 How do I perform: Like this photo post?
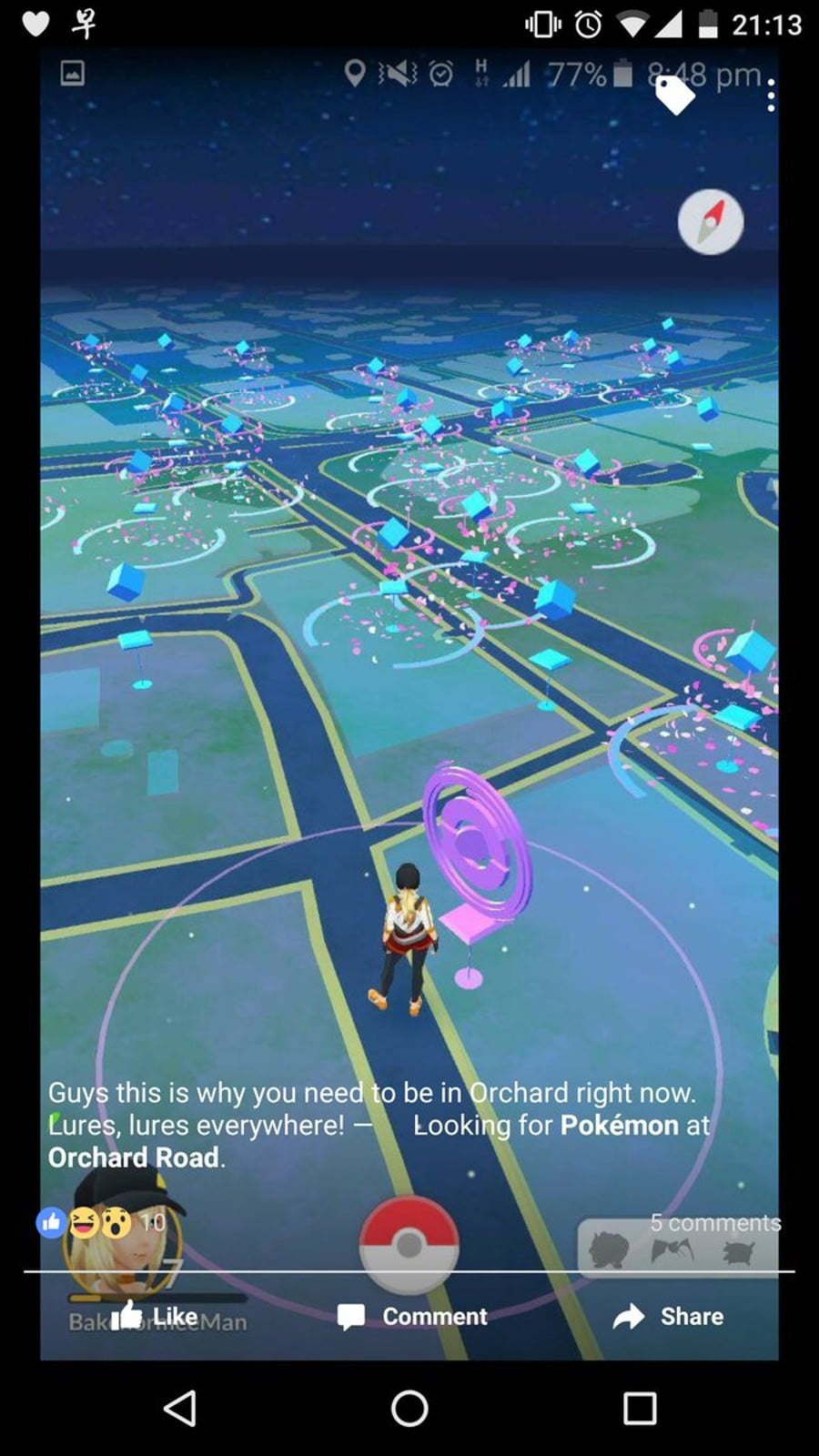tap(155, 1316)
